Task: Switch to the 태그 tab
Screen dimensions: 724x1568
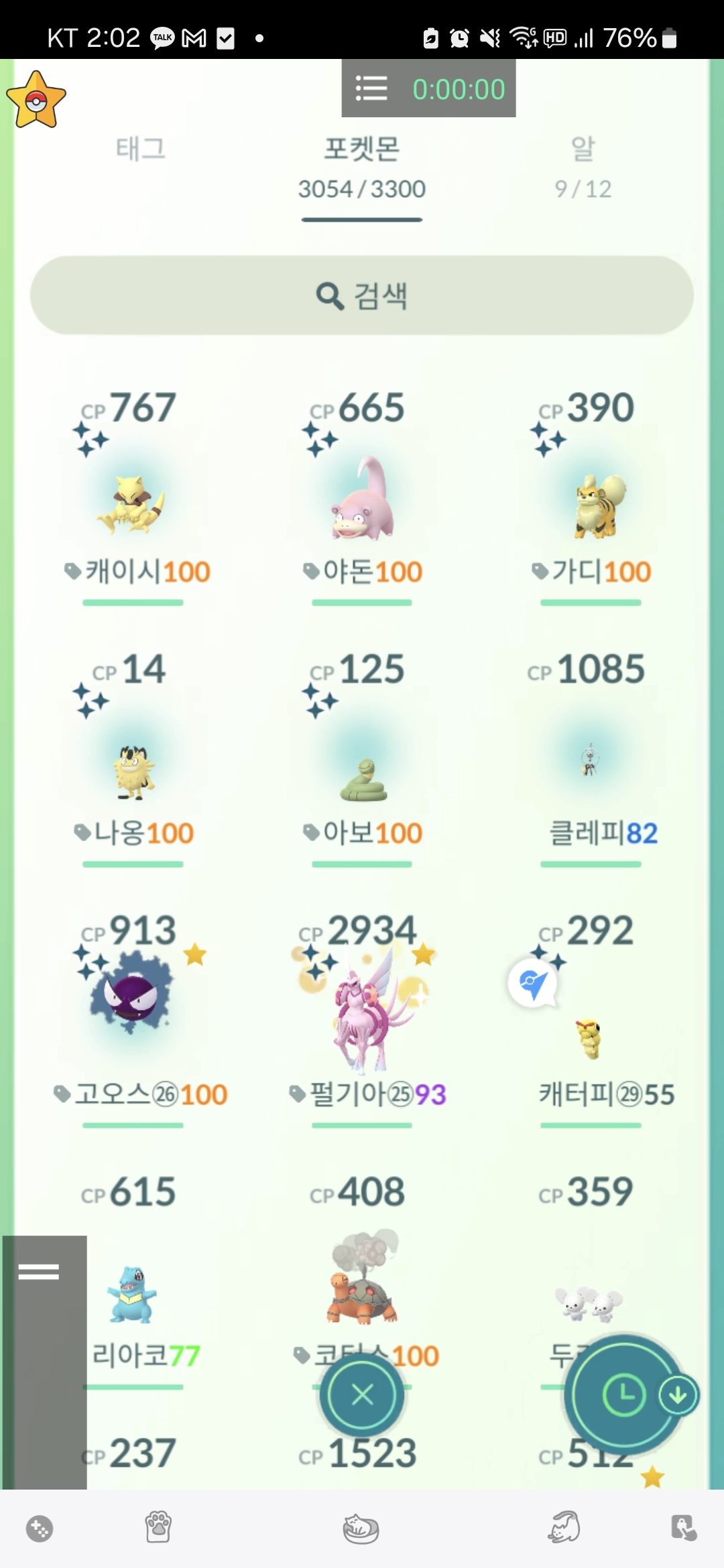Action: click(140, 149)
